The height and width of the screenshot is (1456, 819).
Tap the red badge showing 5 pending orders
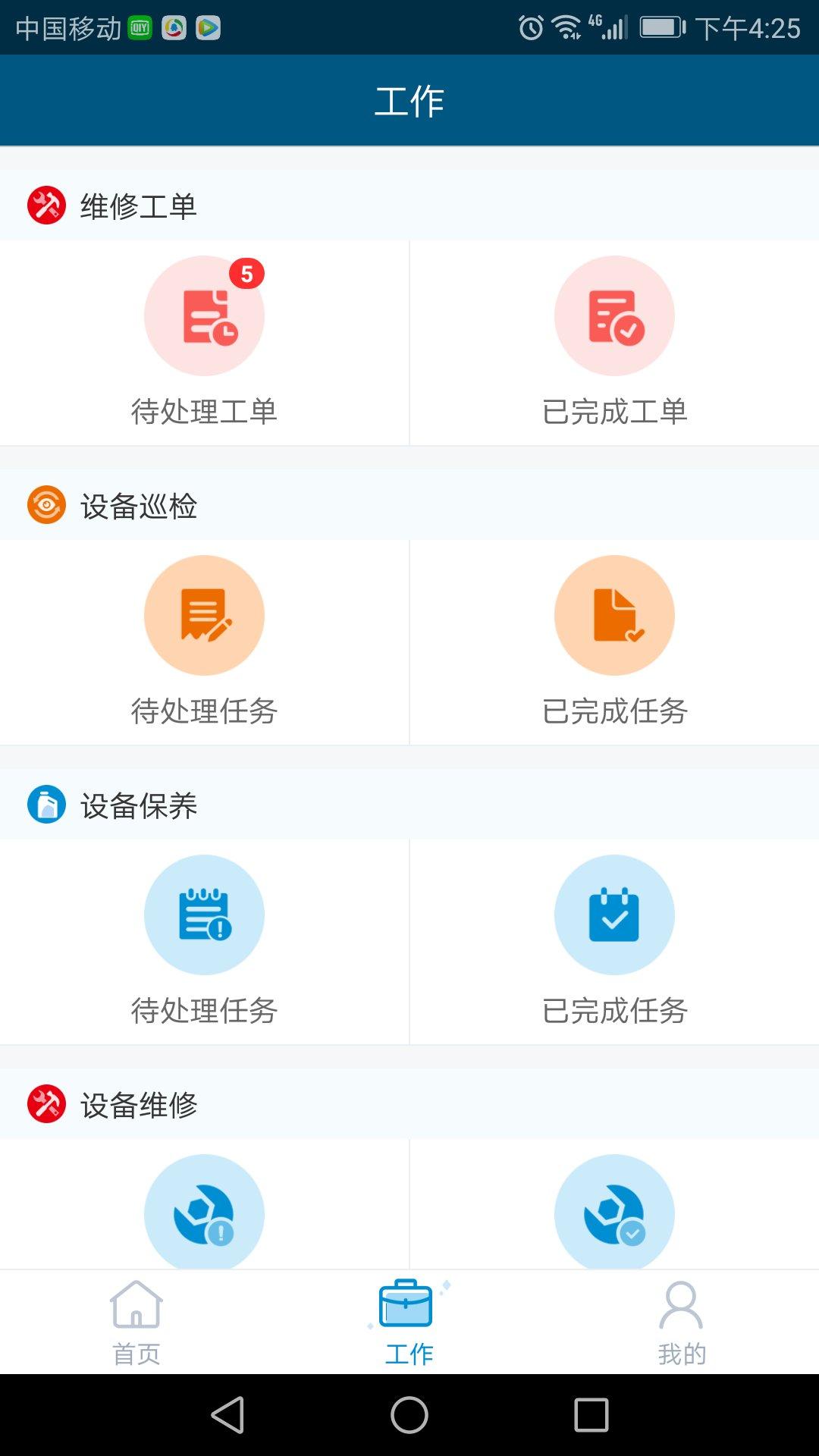tap(246, 273)
